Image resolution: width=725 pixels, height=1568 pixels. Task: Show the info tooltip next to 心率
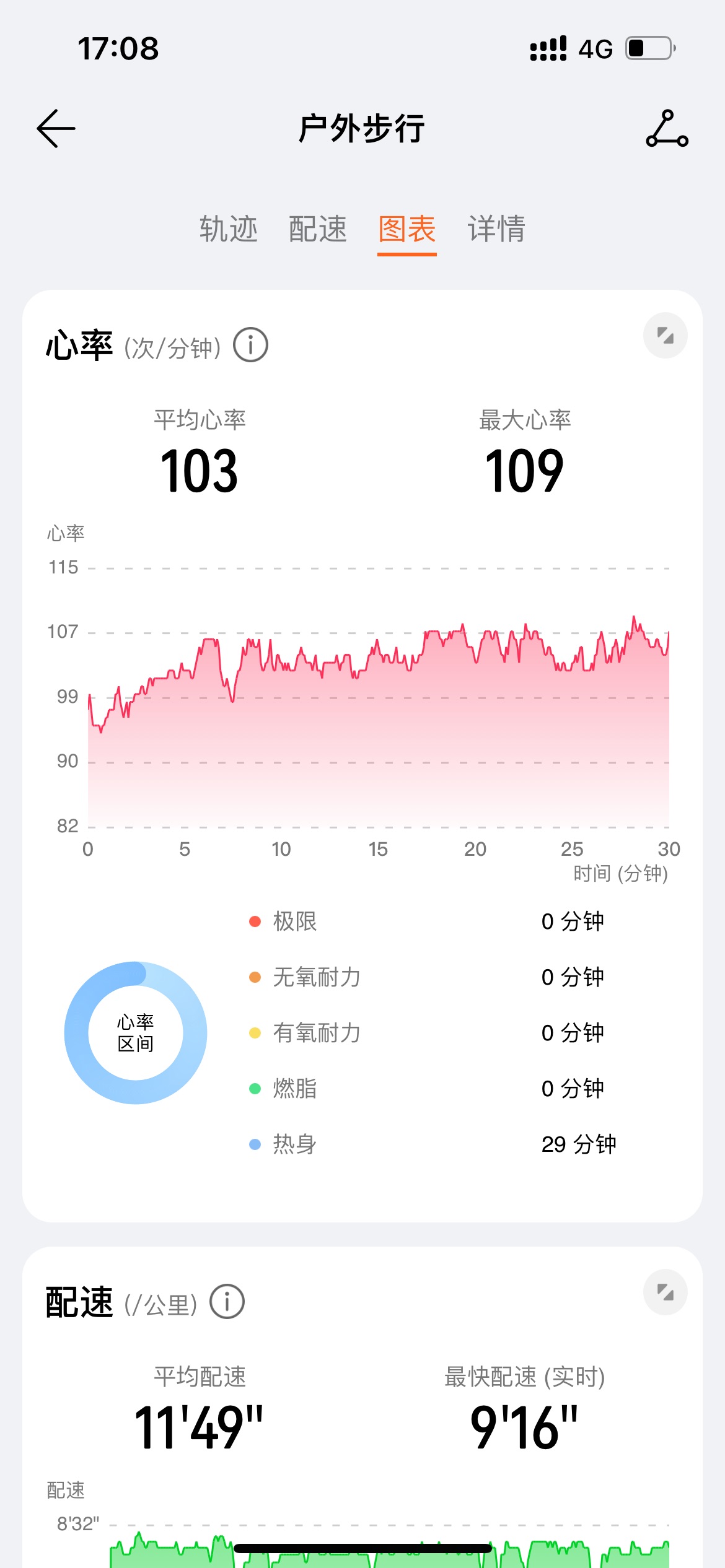[250, 345]
